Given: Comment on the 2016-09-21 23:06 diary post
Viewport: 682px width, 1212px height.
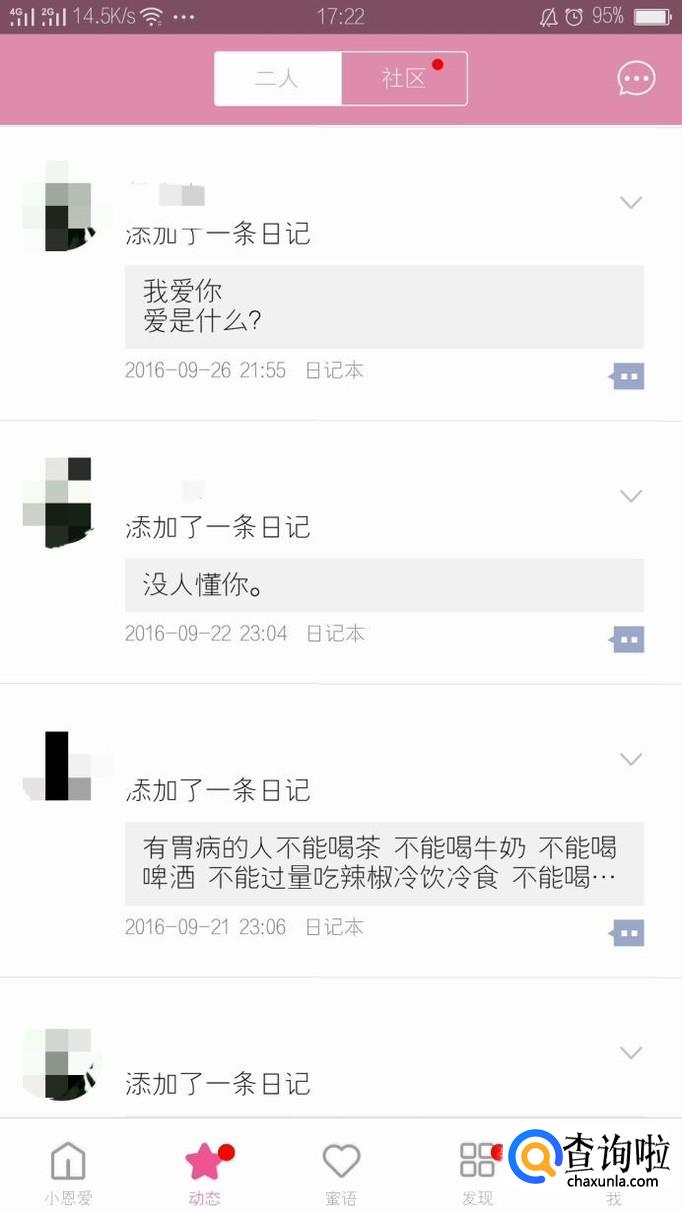Looking at the screenshot, I should pos(628,933).
